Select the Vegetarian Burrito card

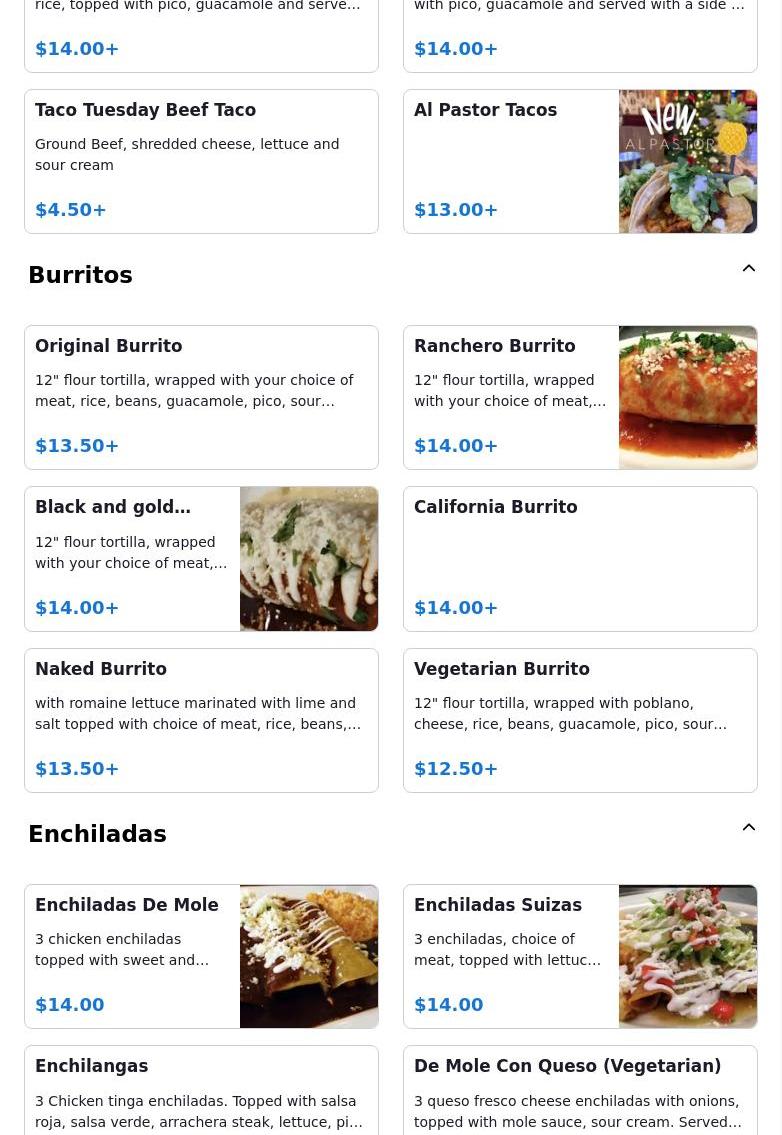tap(580, 720)
